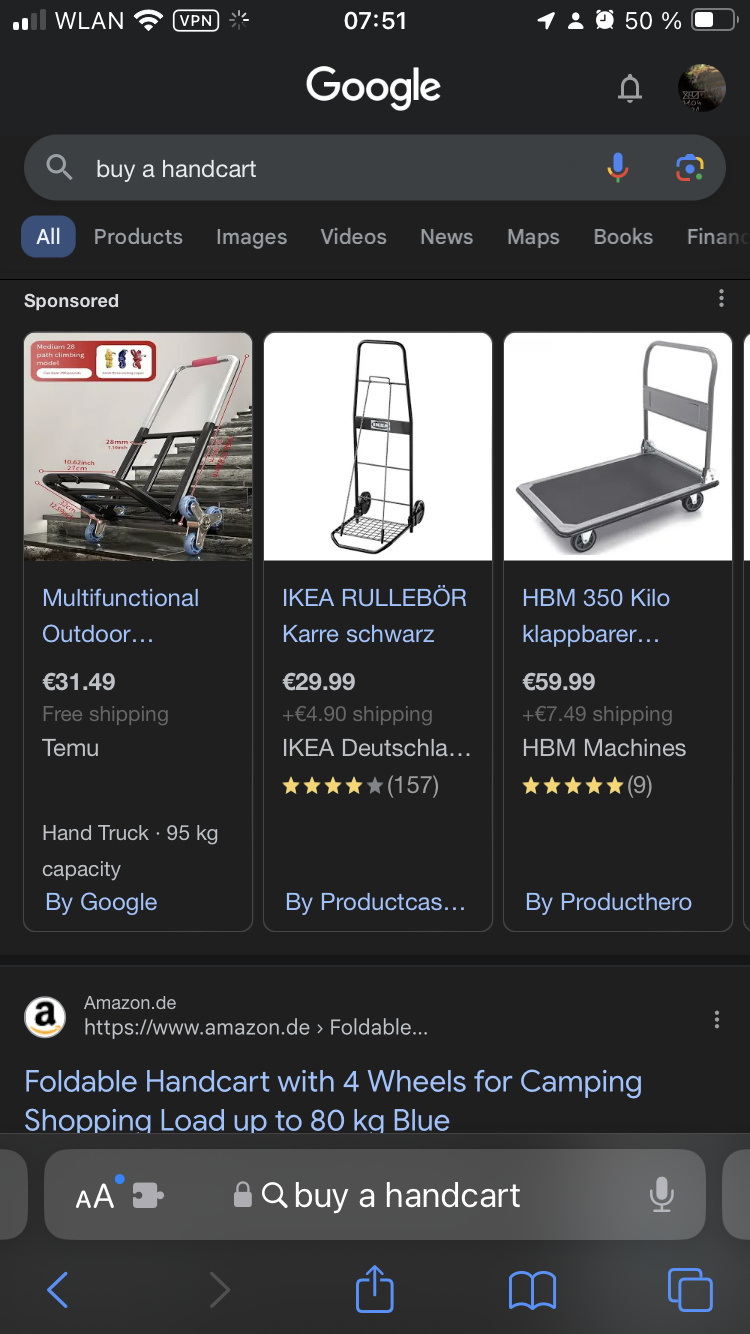750x1334 pixels.
Task: Select the Maps search tab
Action: (x=532, y=237)
